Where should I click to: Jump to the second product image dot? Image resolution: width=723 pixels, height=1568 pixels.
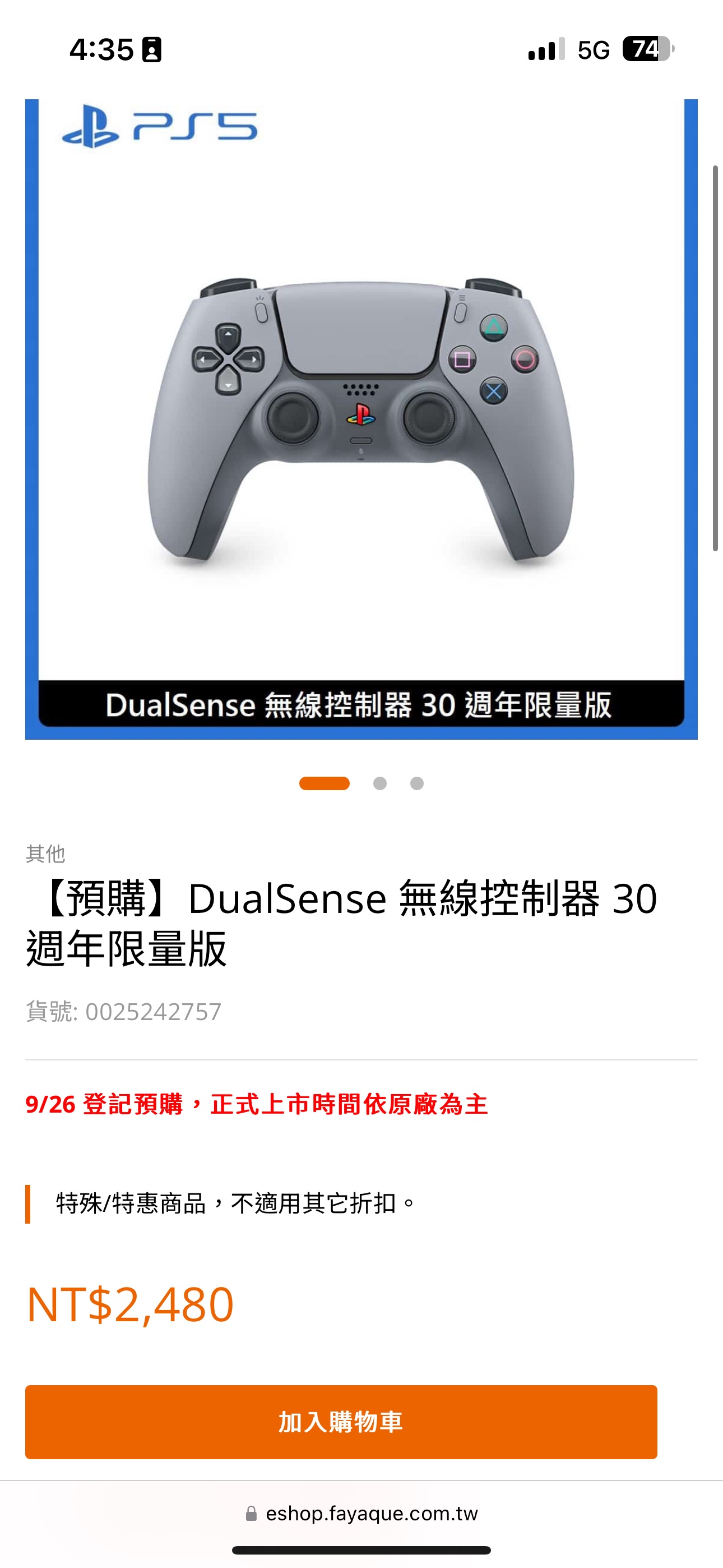click(380, 783)
